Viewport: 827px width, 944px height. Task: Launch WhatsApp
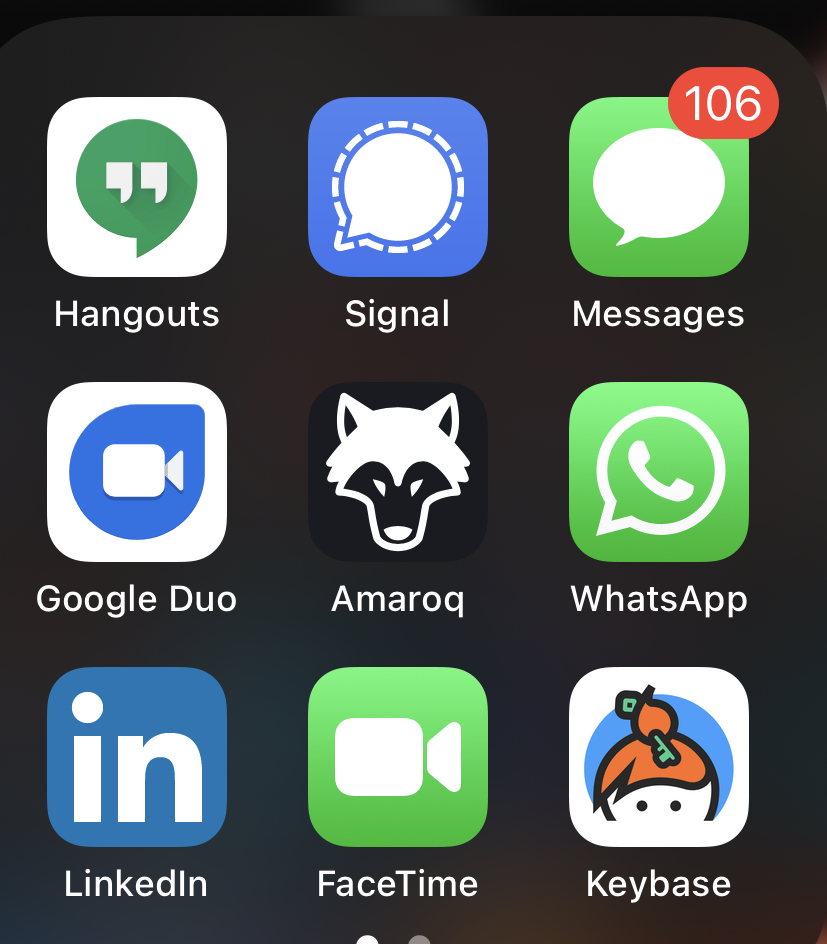pyautogui.click(x=659, y=472)
